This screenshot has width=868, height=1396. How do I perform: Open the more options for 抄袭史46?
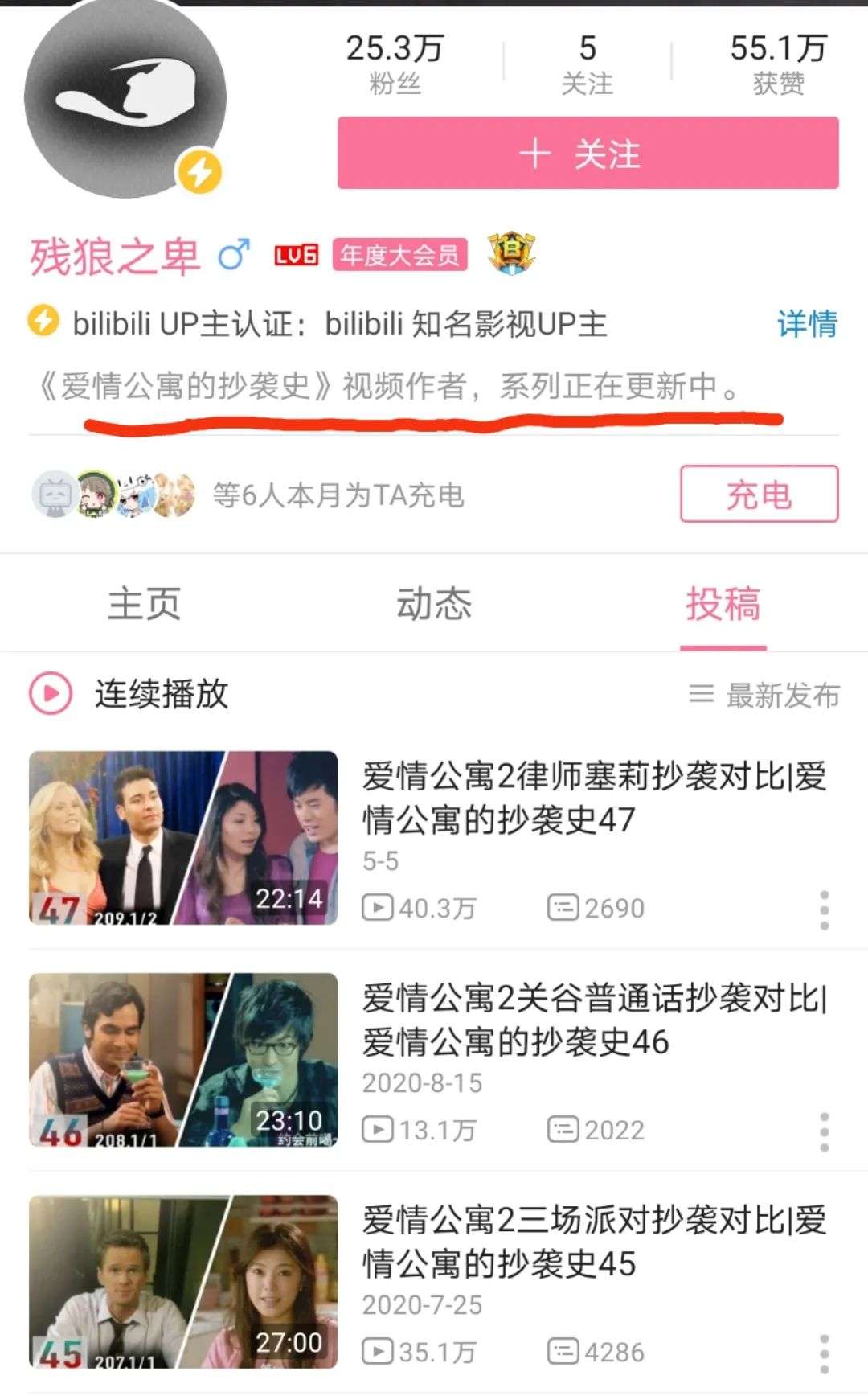point(824,1132)
